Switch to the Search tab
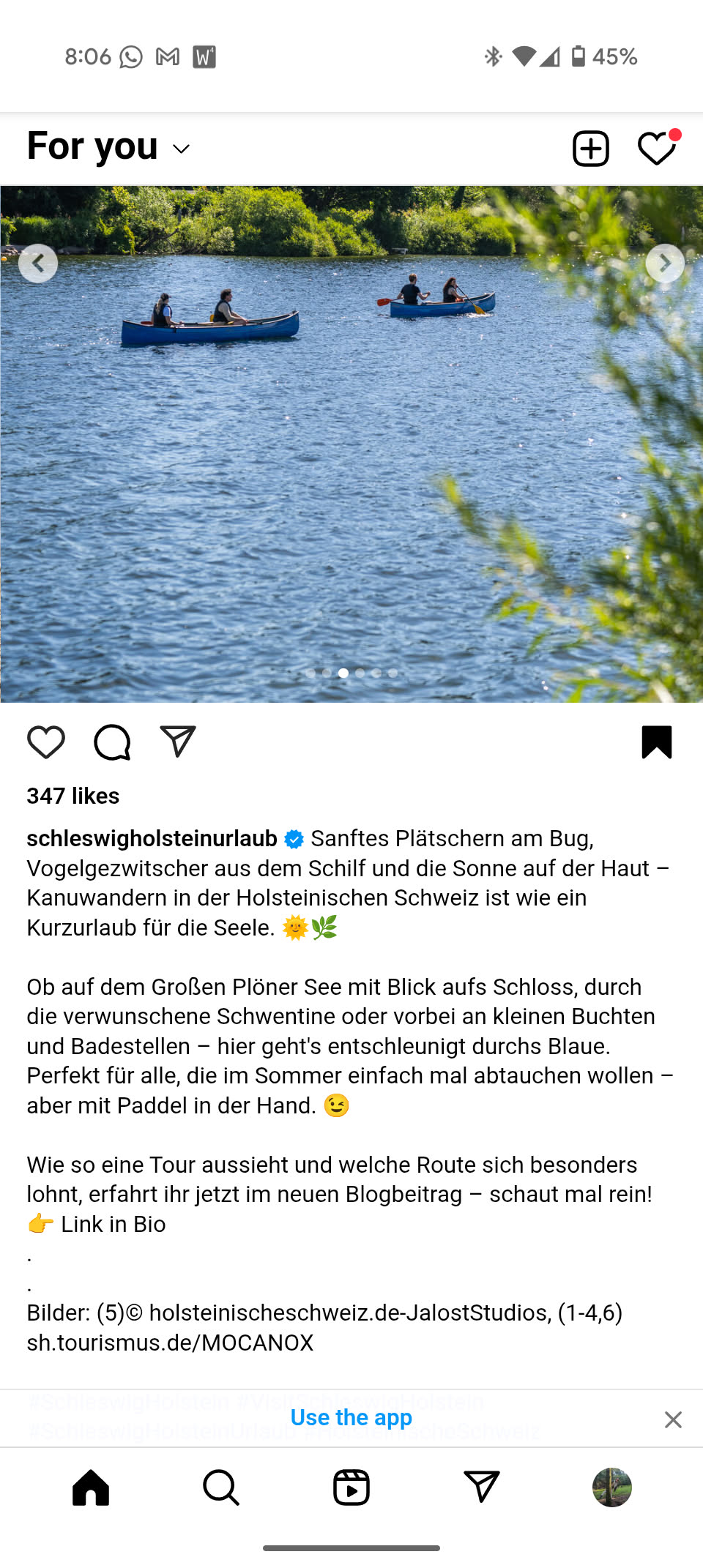This screenshot has width=703, height=1568. click(221, 1487)
